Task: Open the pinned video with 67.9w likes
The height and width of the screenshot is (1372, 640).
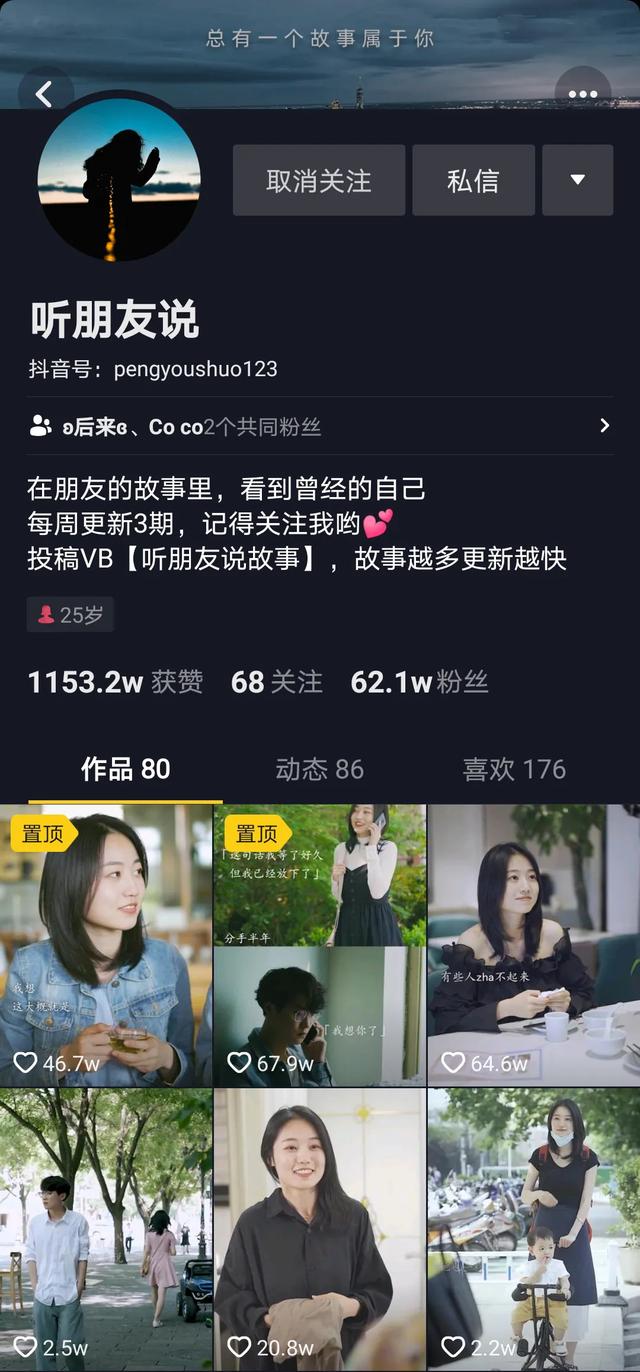Action: point(319,945)
